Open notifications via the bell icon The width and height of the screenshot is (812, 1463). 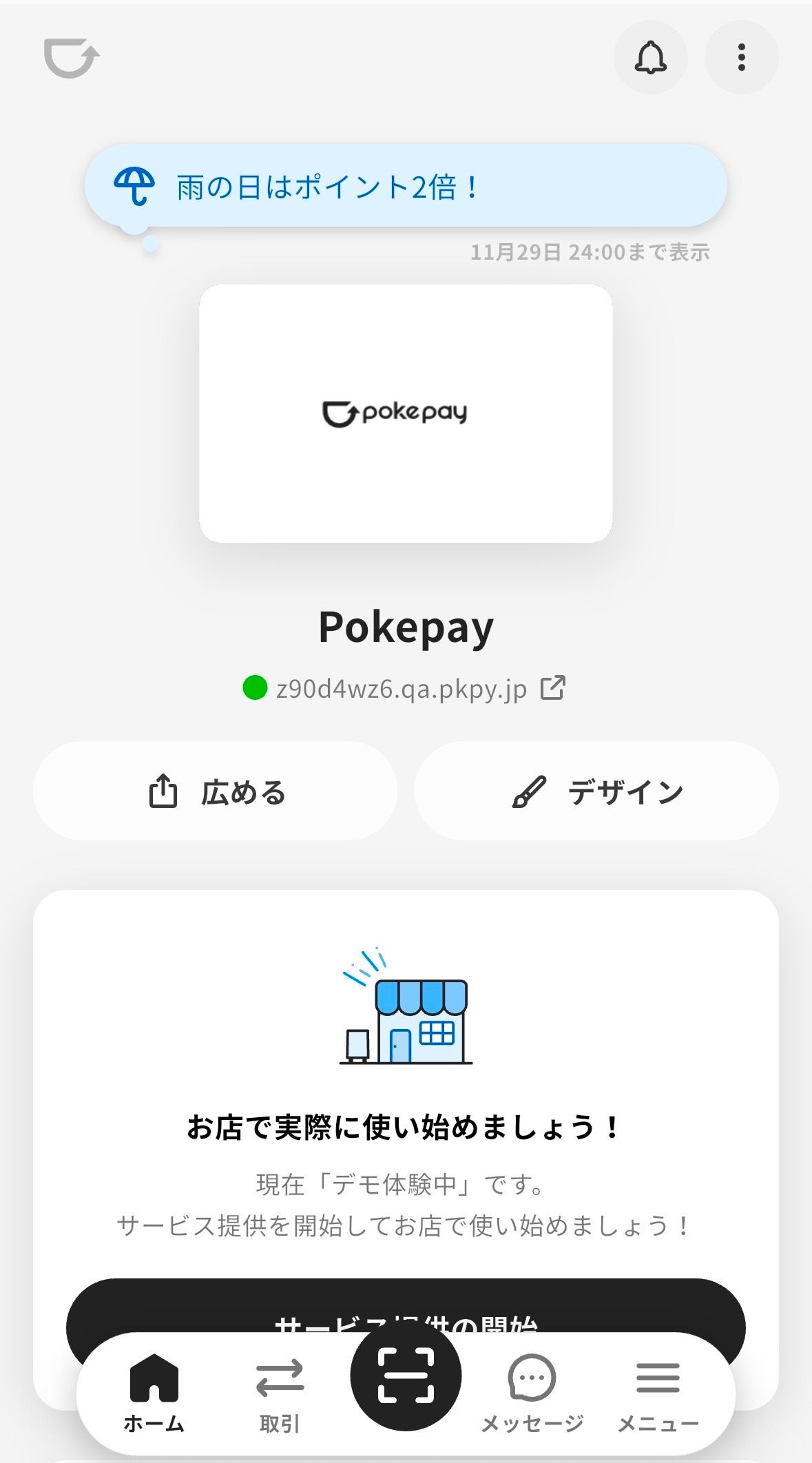click(x=652, y=58)
